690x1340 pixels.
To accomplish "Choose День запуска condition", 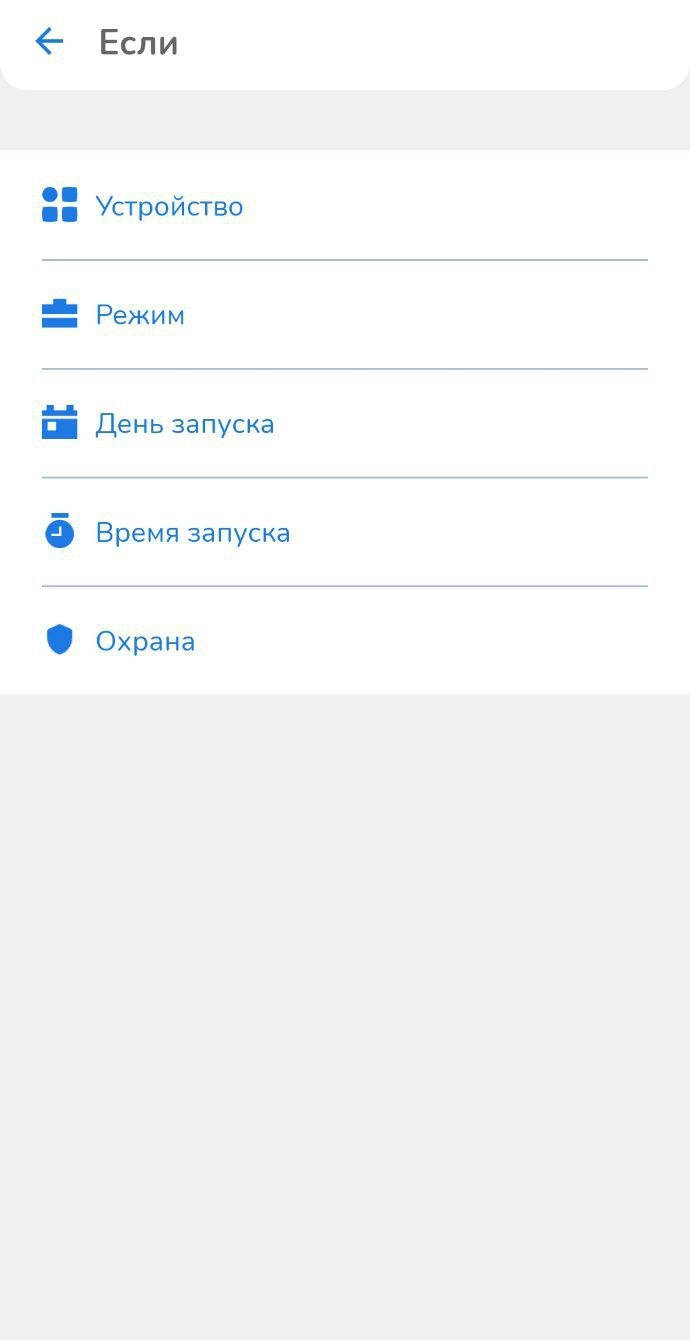I will click(185, 424).
